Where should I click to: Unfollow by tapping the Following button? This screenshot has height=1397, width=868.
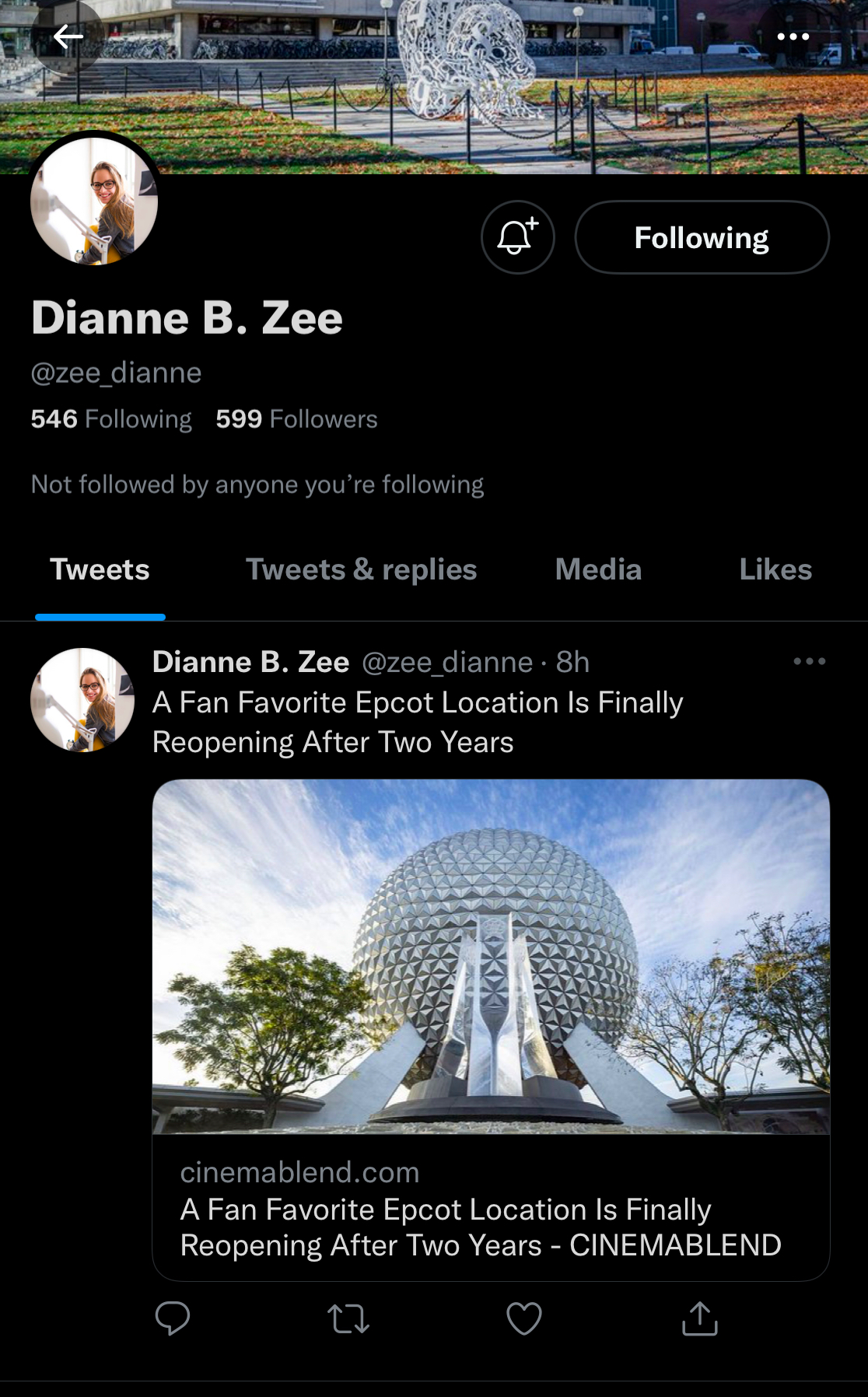click(701, 237)
